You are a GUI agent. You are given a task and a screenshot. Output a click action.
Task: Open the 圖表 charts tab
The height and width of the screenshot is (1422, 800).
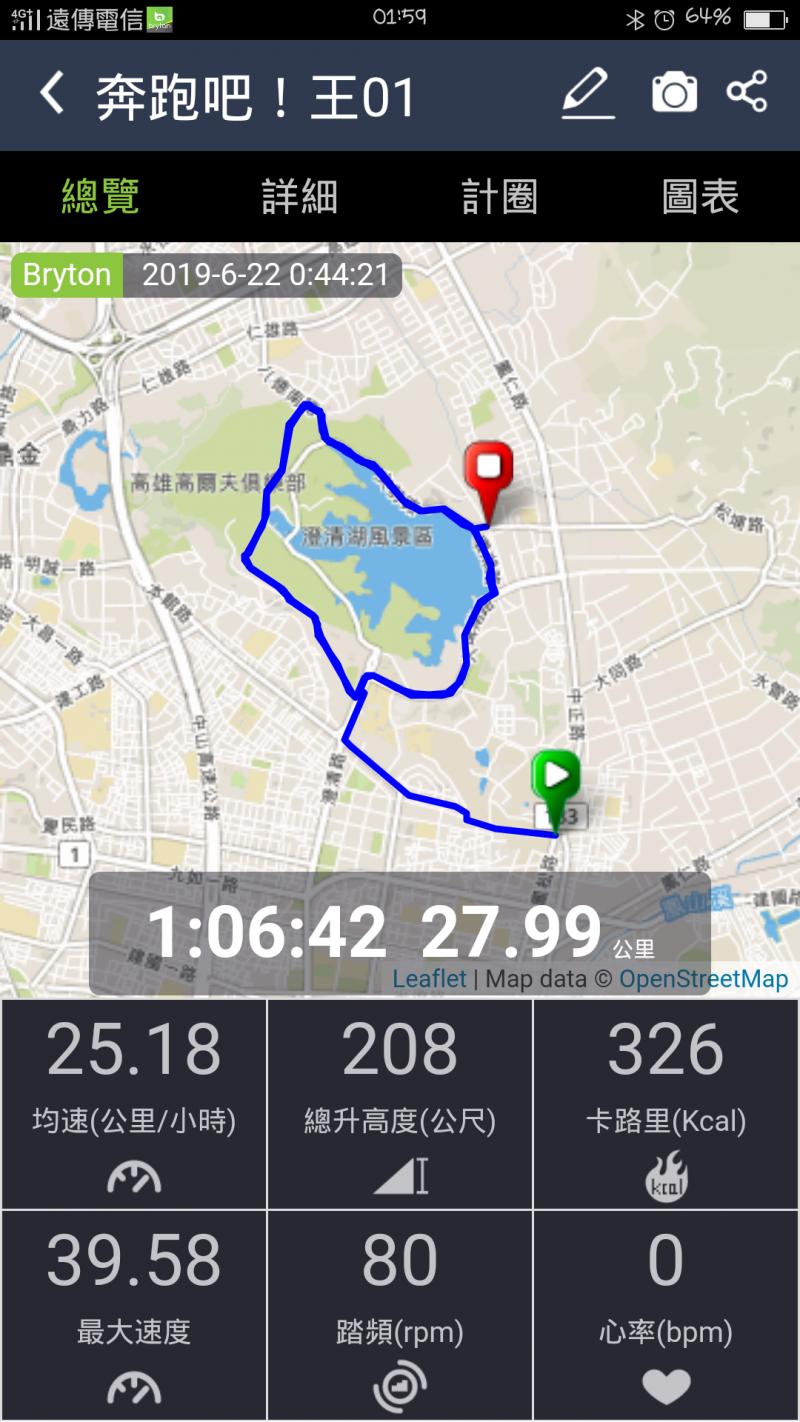pos(700,197)
